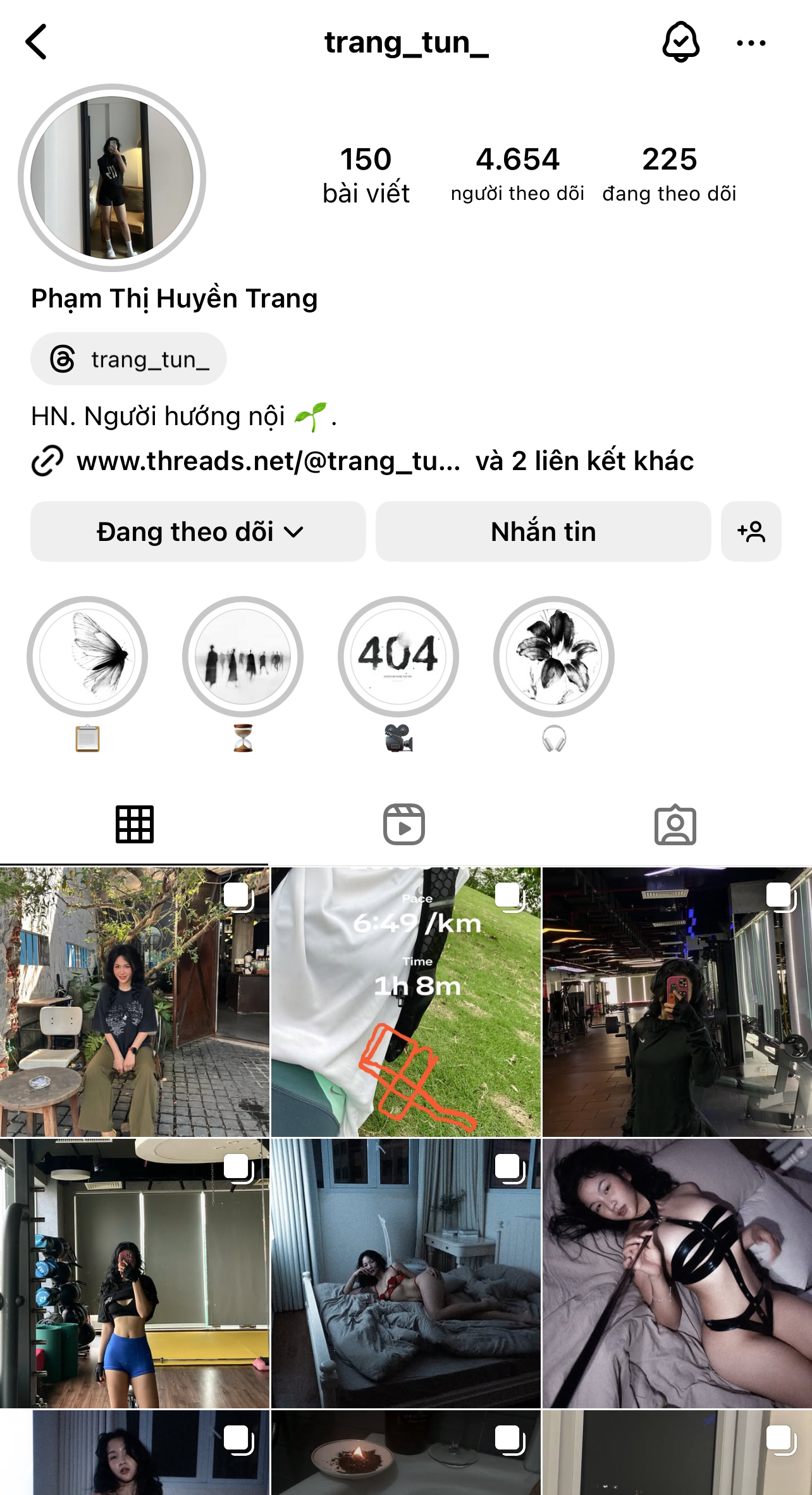View the profile picture story
The image size is (812, 1495).
(112, 178)
